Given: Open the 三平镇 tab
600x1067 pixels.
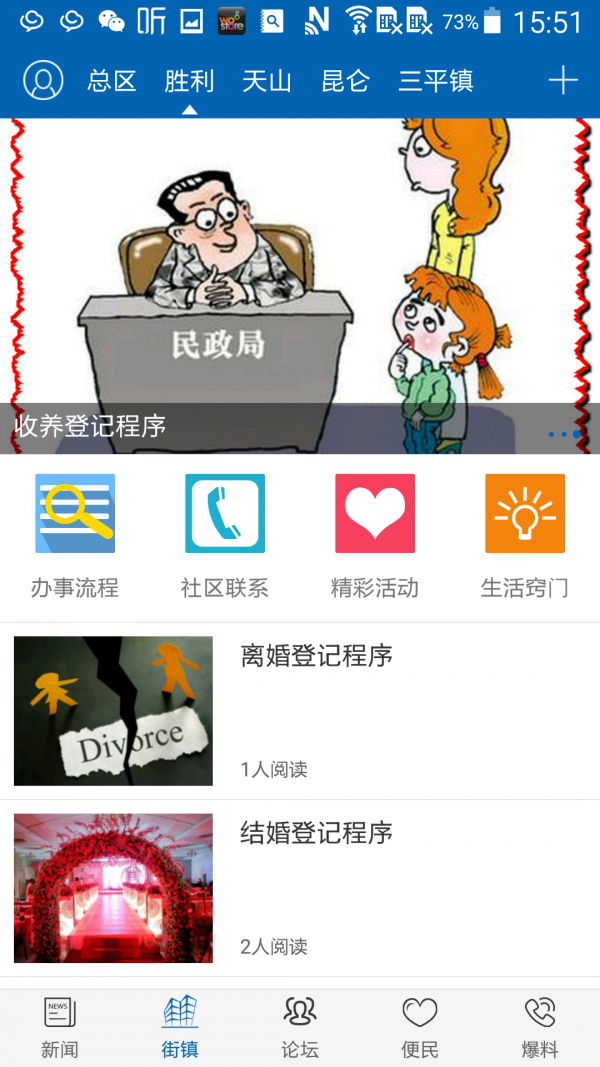Looking at the screenshot, I should (436, 82).
